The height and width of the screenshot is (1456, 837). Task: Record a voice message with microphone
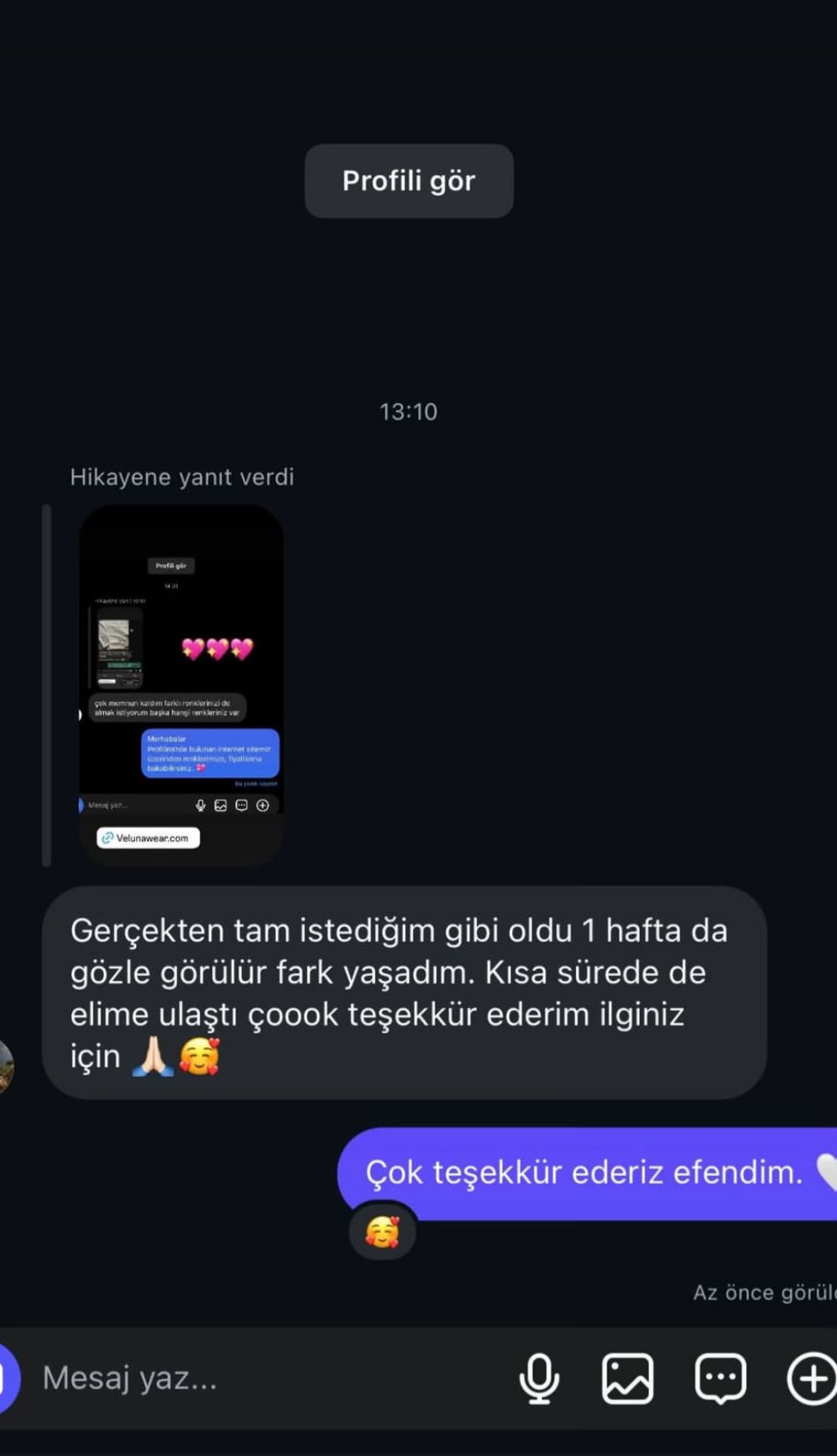pos(539,1378)
